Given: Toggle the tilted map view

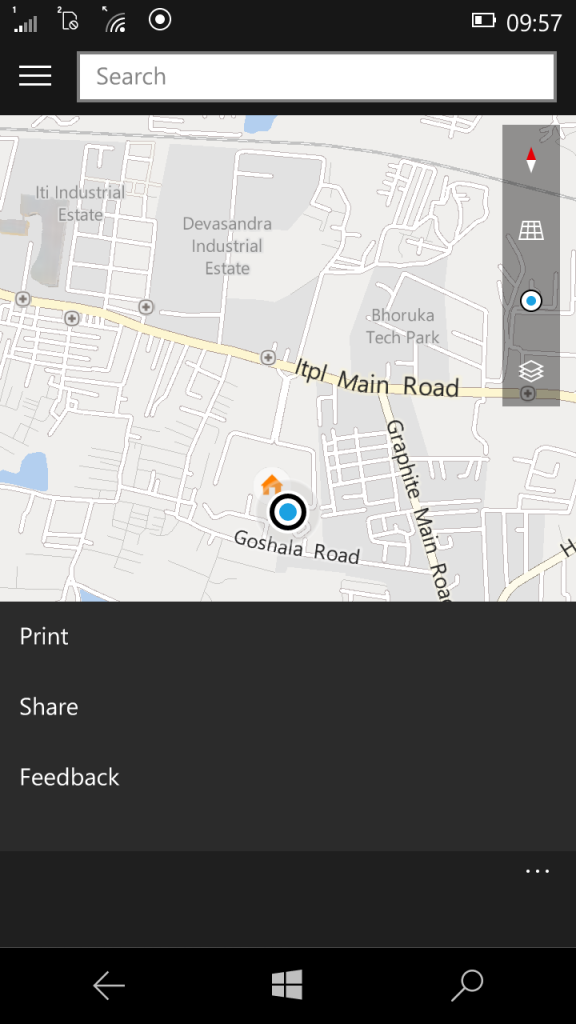Looking at the screenshot, I should [531, 231].
